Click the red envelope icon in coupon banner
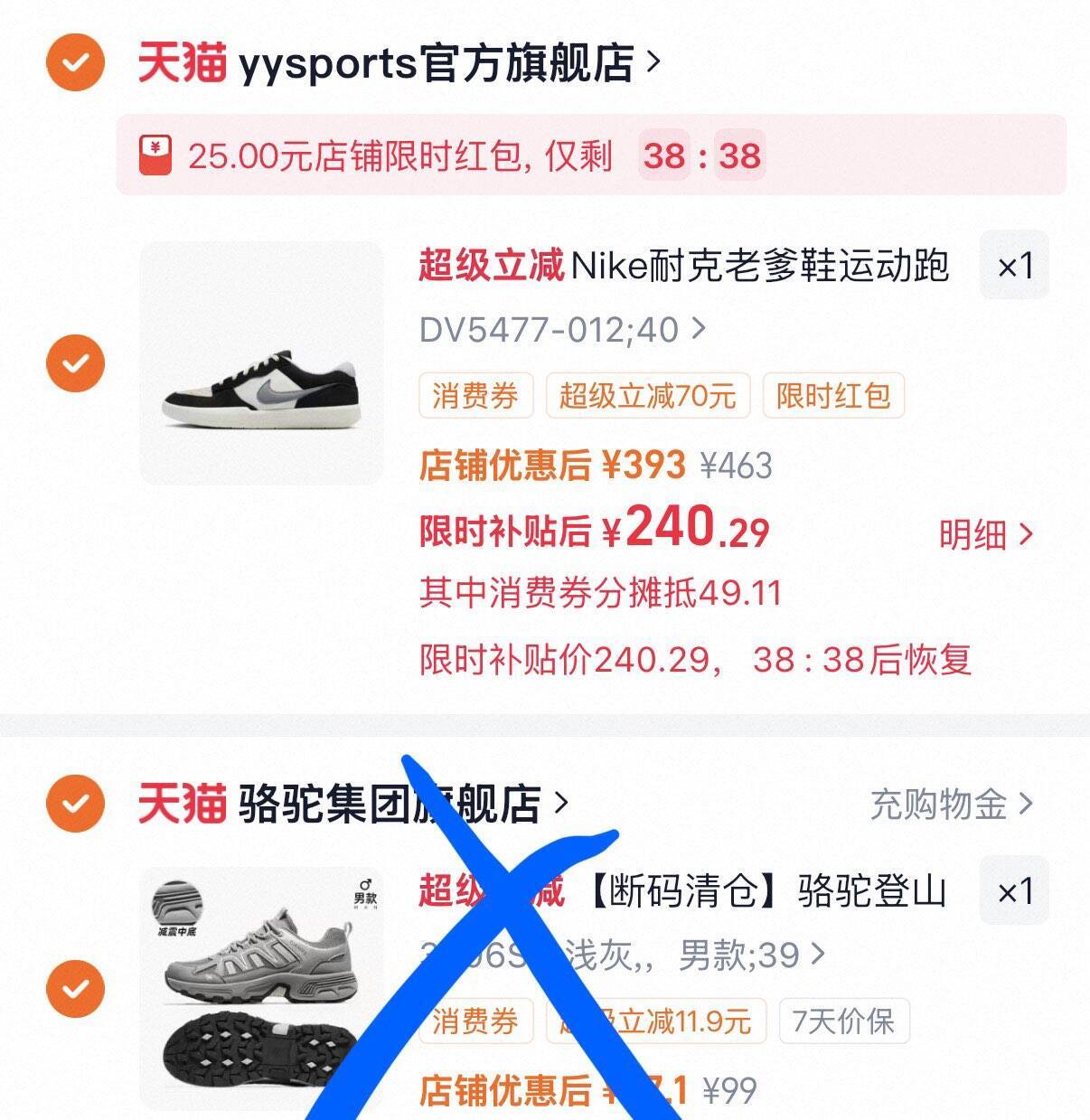Viewport: 1090px width, 1120px height. pos(155,155)
